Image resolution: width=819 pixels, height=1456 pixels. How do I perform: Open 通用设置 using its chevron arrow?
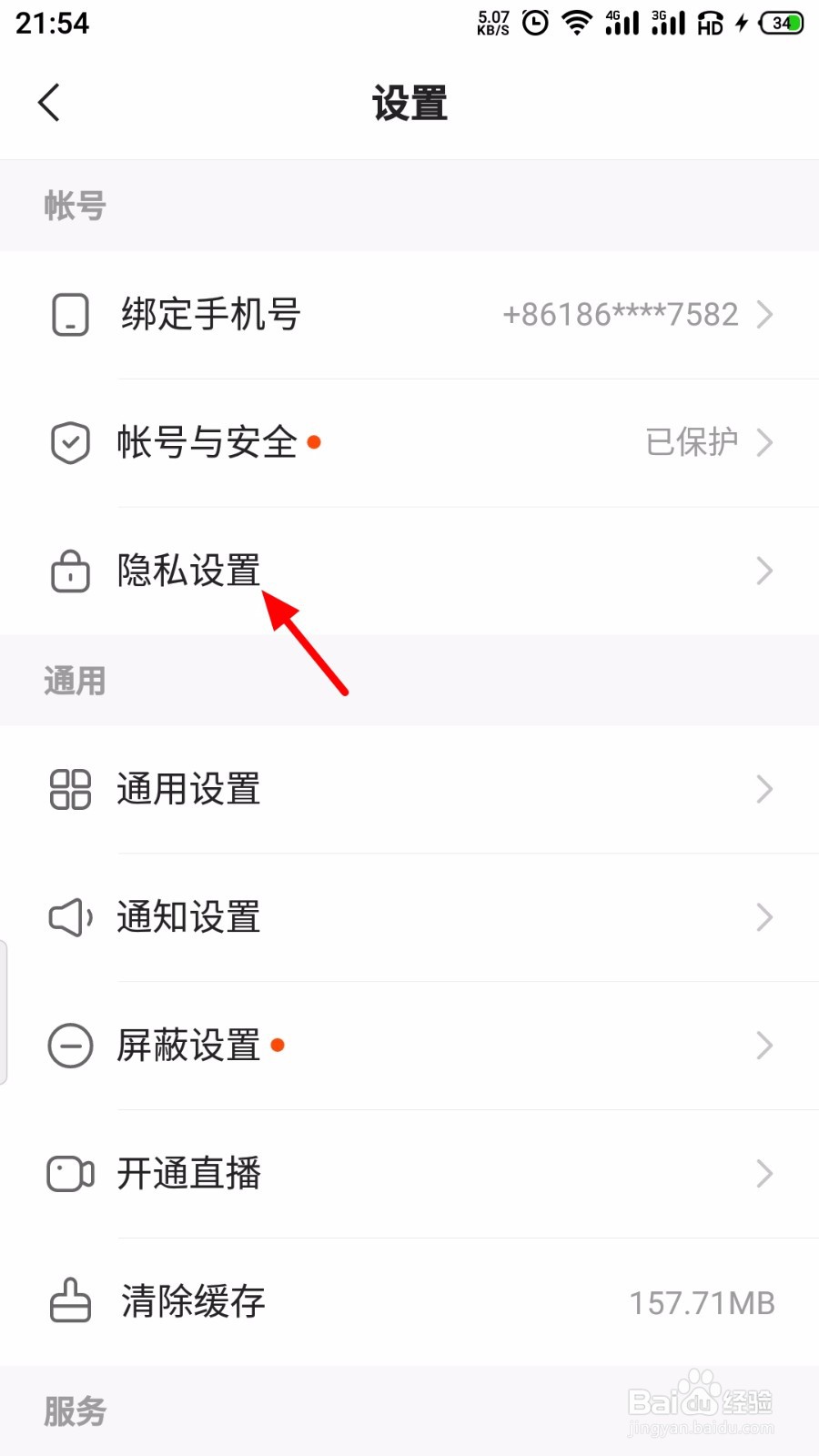764,790
